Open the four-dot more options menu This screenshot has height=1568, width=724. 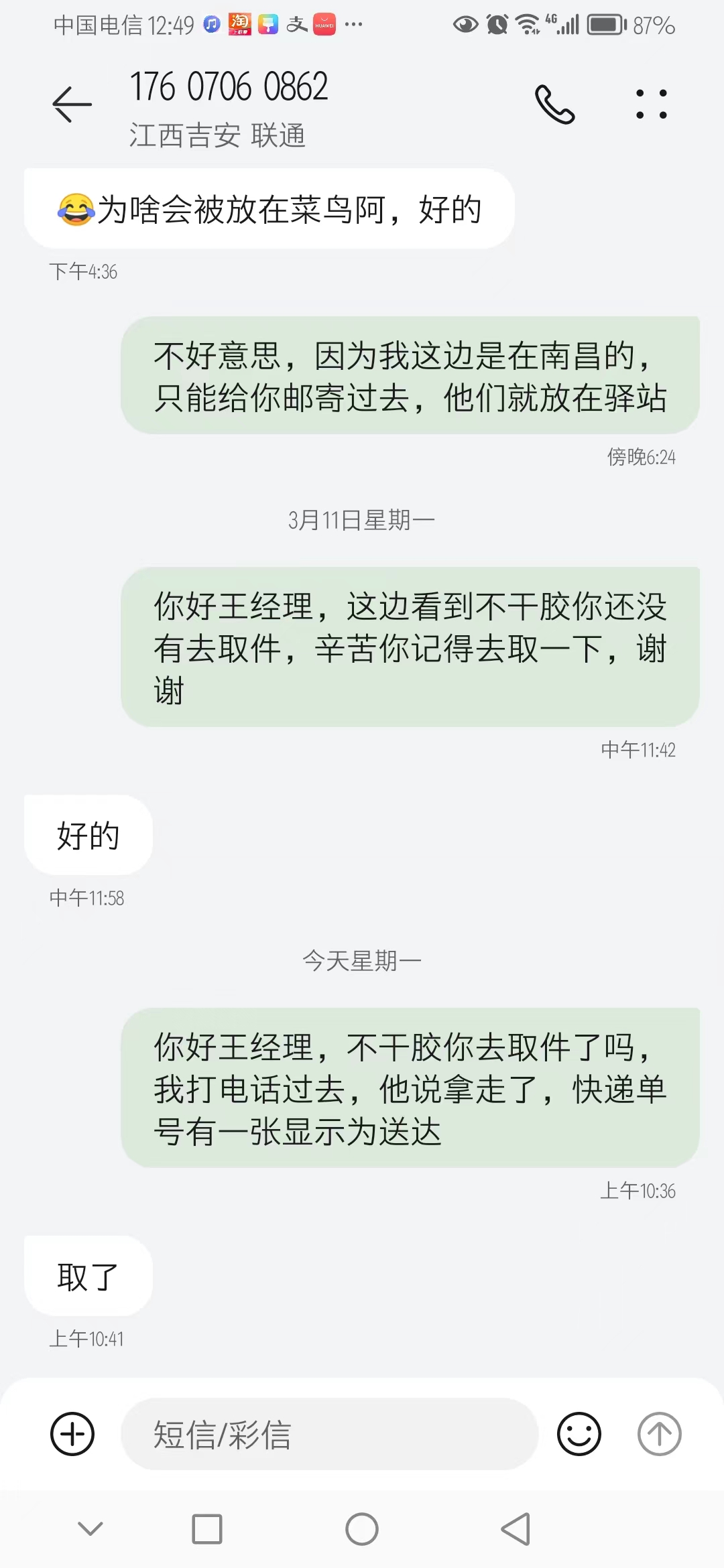652,105
